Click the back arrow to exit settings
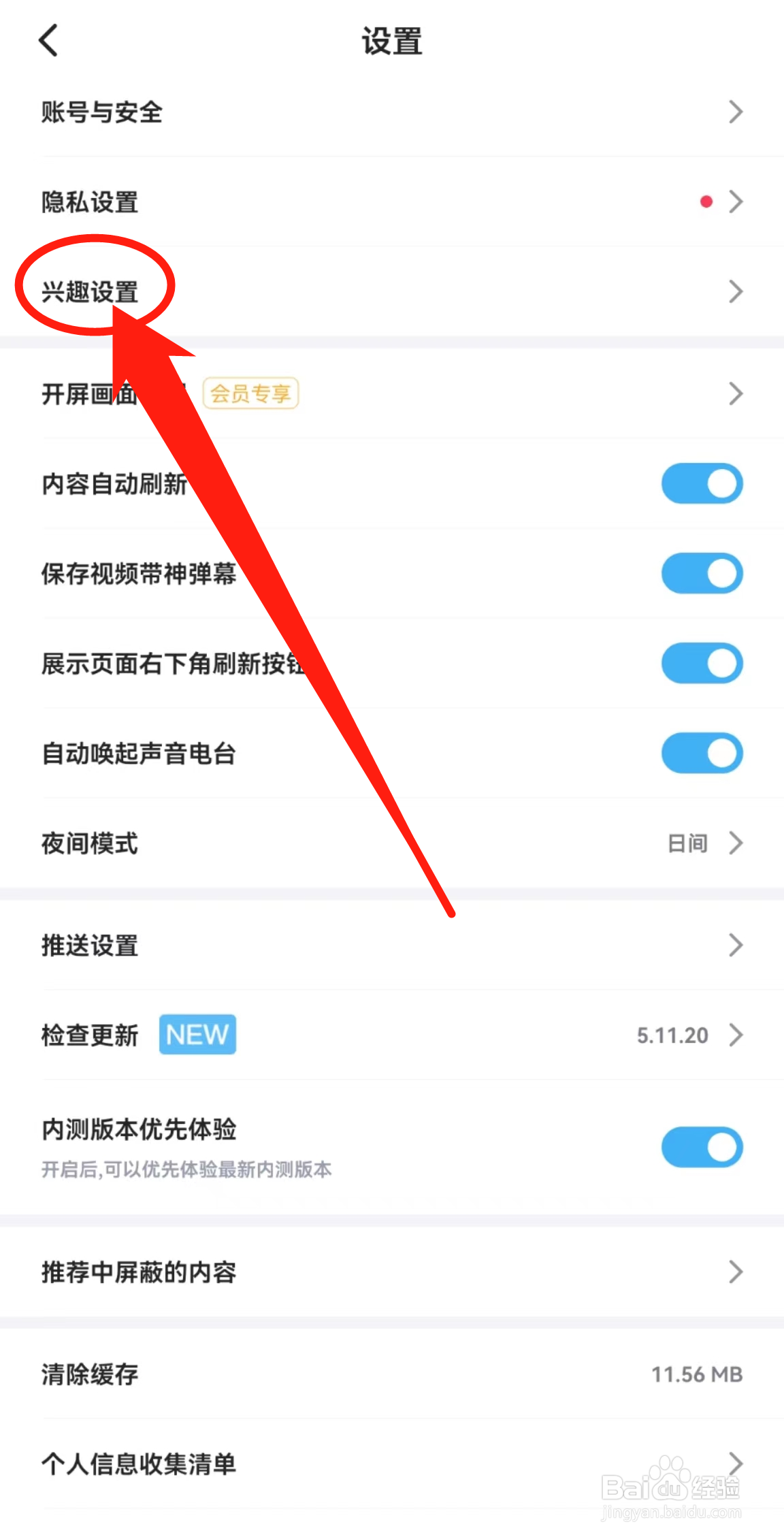The width and height of the screenshot is (784, 1539). [x=48, y=39]
